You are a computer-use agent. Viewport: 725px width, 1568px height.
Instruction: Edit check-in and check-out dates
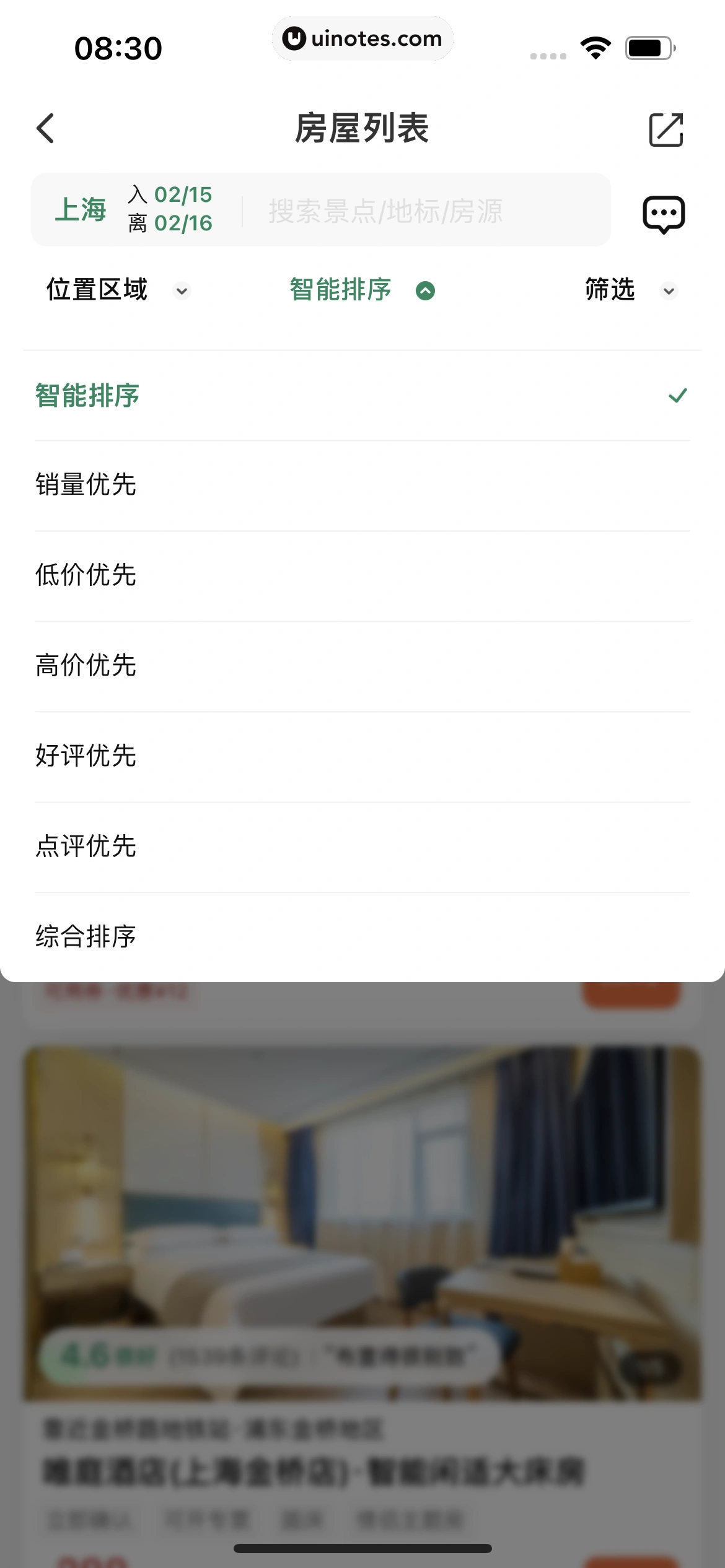[171, 209]
